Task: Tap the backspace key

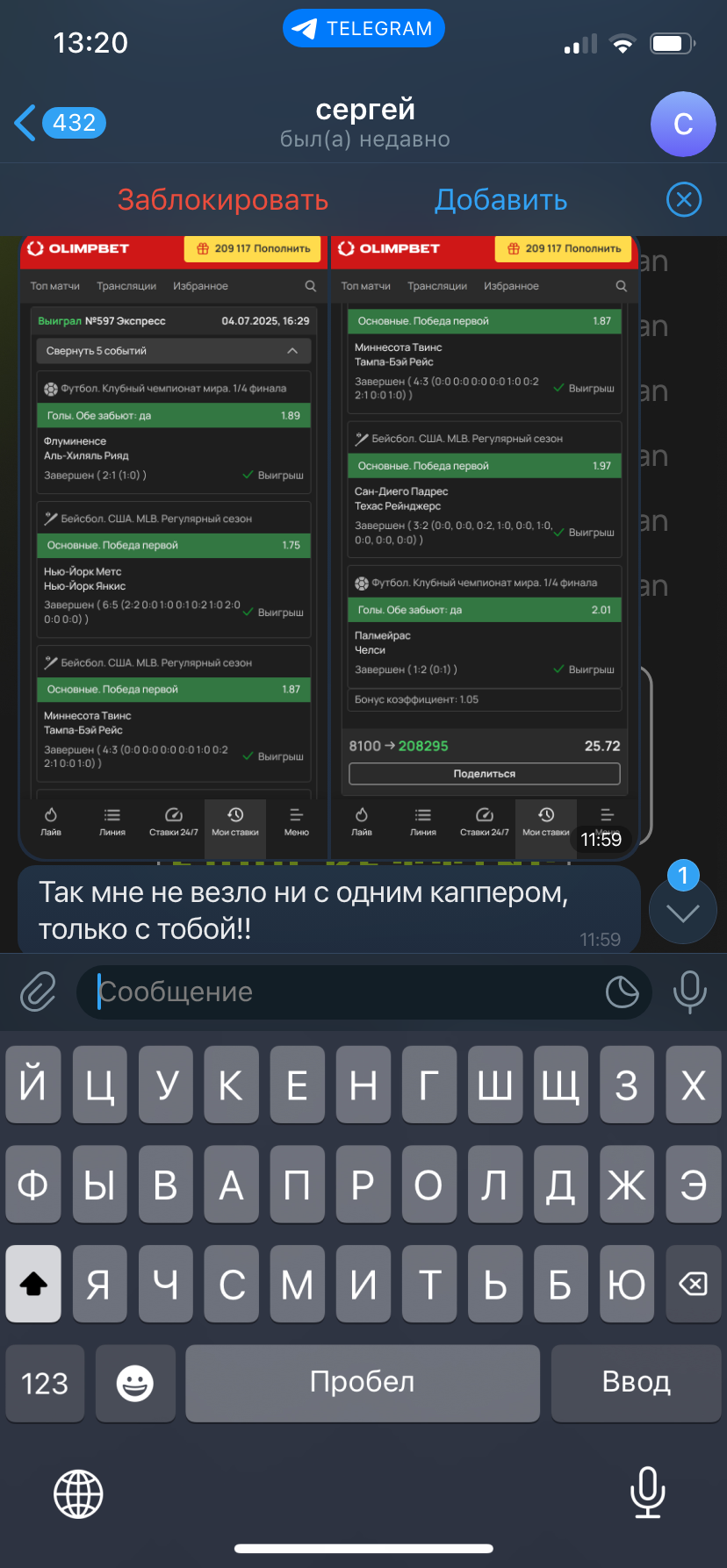Action: click(693, 1285)
